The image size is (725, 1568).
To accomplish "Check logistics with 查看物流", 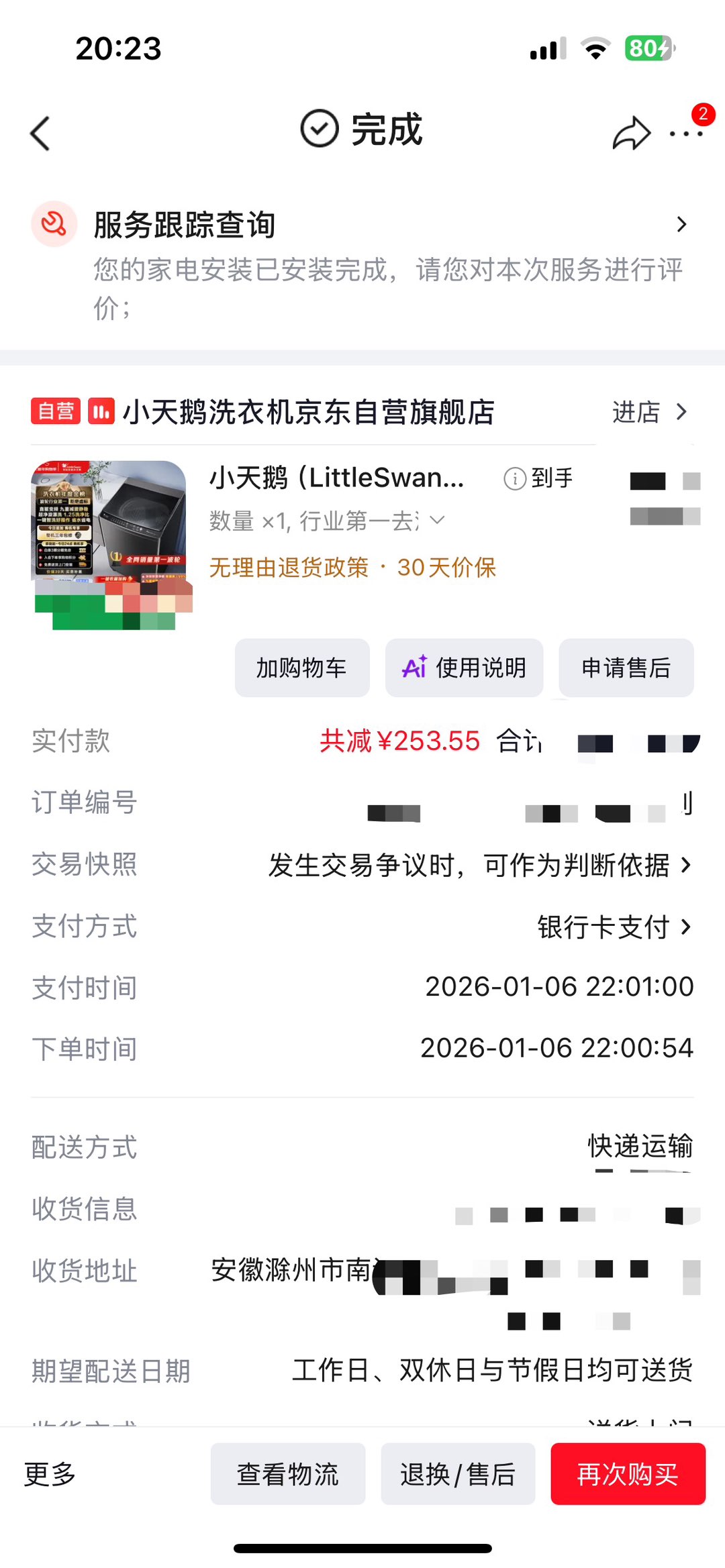I will tap(288, 1474).
